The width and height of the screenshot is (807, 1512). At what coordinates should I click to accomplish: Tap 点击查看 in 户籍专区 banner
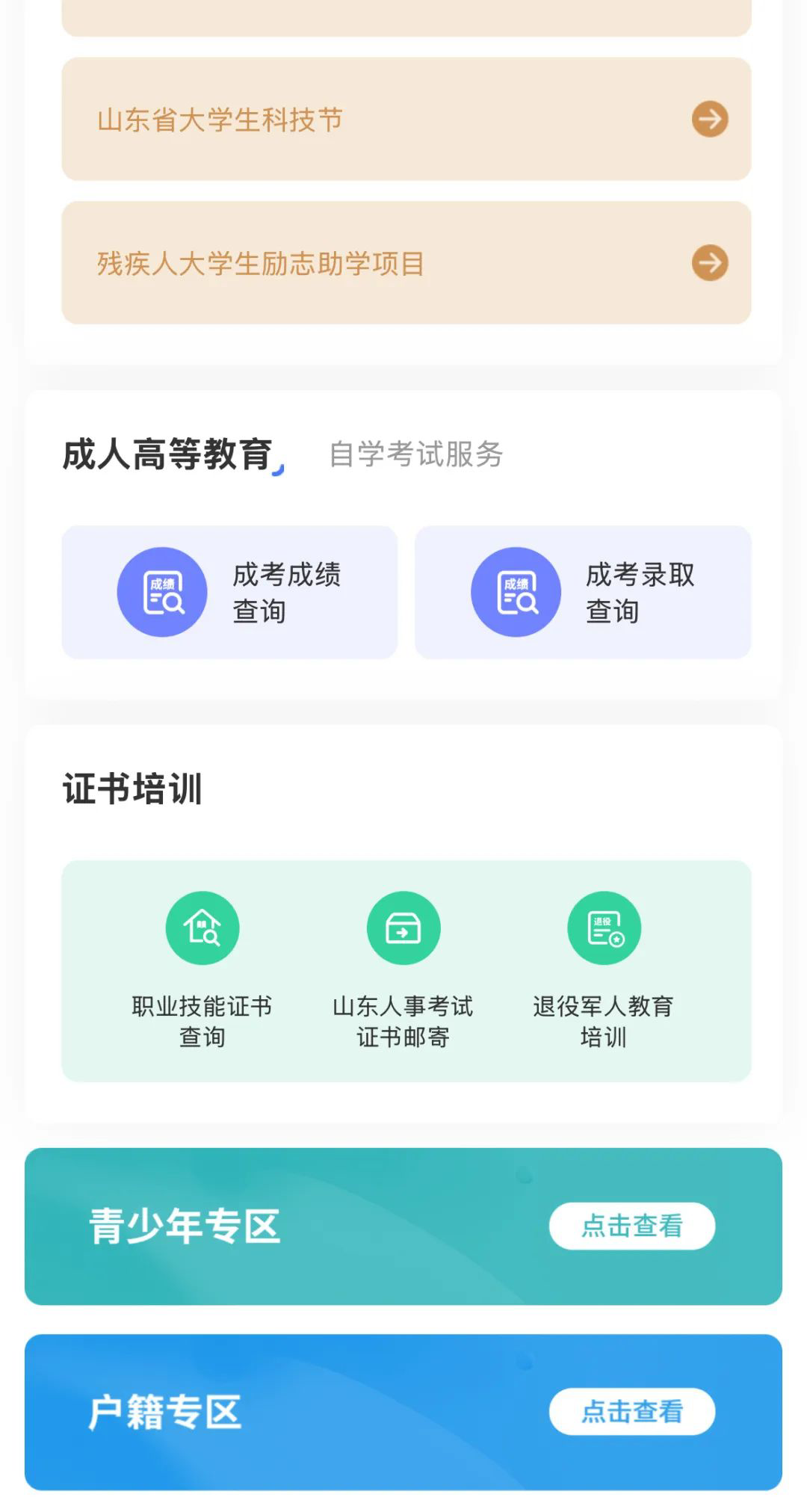coord(632,1411)
